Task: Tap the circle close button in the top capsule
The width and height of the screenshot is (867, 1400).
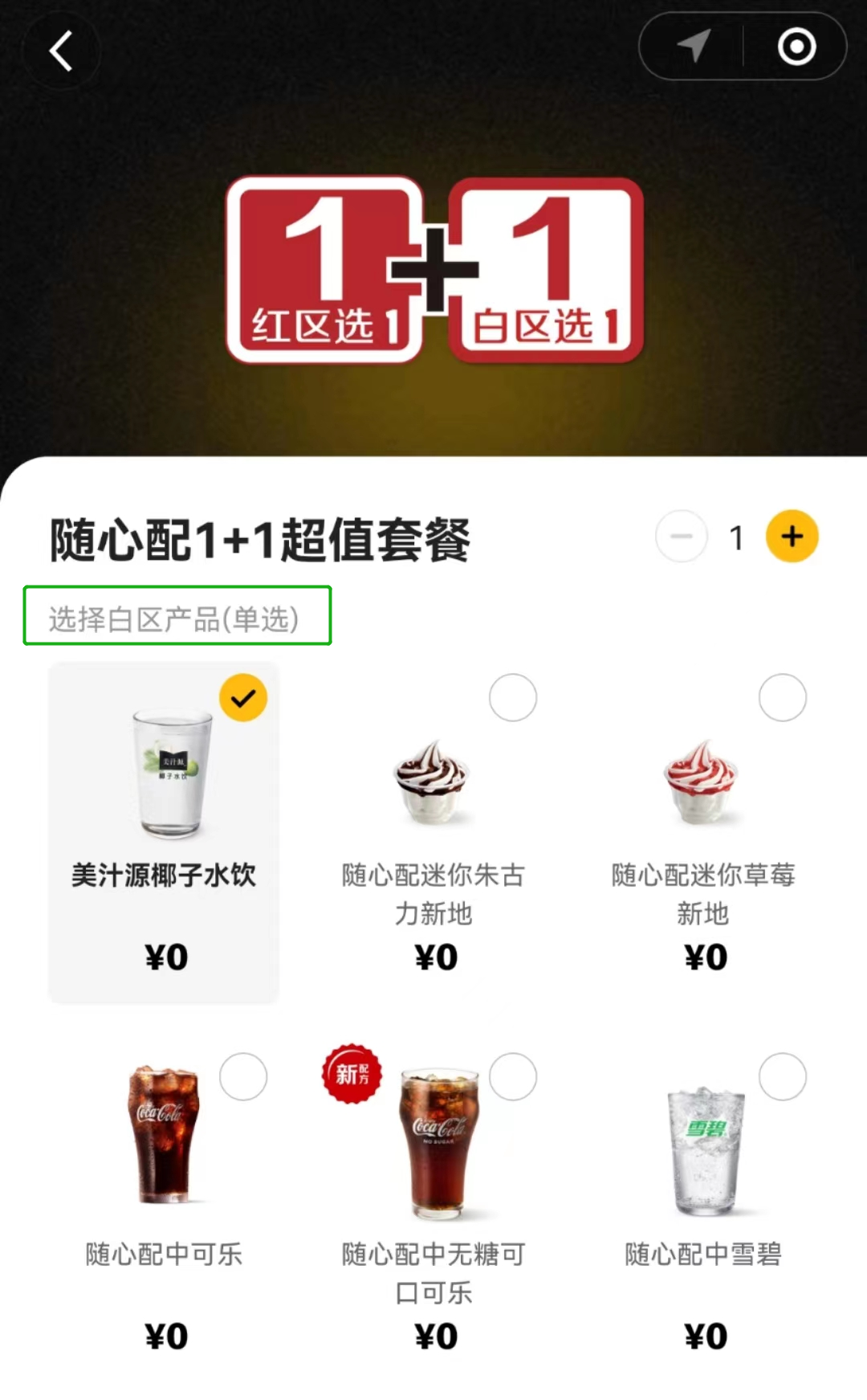Action: (x=796, y=47)
